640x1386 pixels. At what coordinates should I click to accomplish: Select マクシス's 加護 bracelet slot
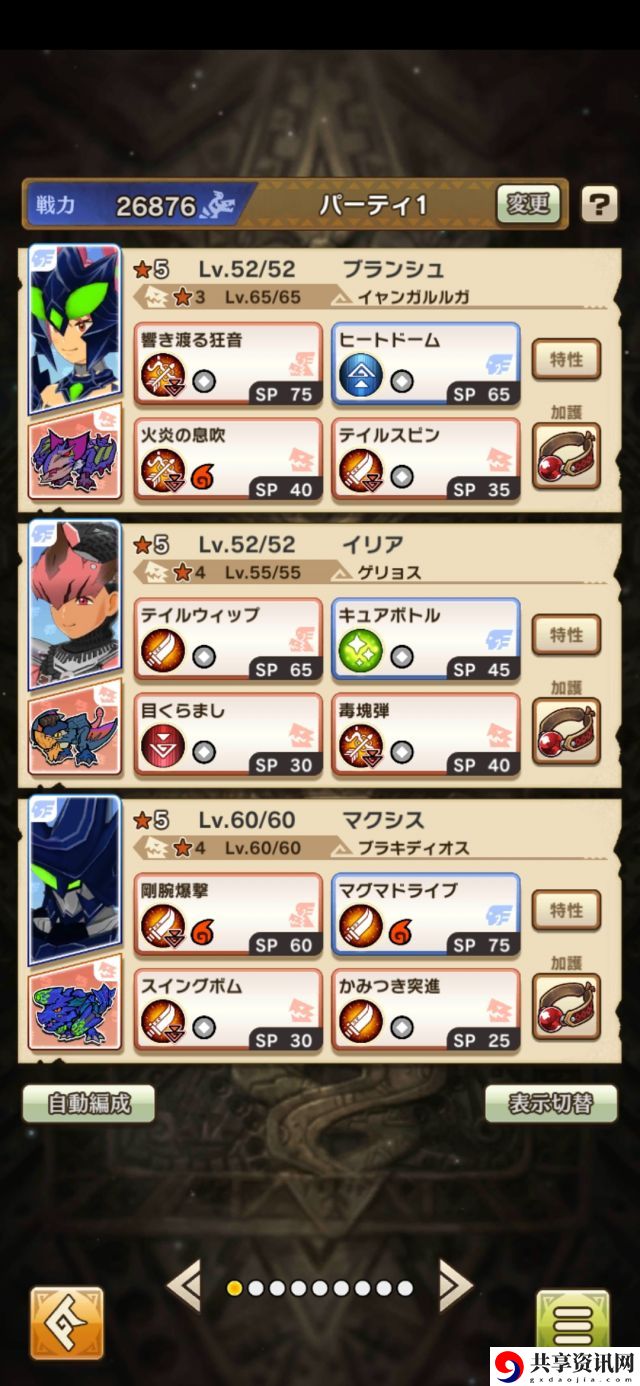[x=566, y=1007]
